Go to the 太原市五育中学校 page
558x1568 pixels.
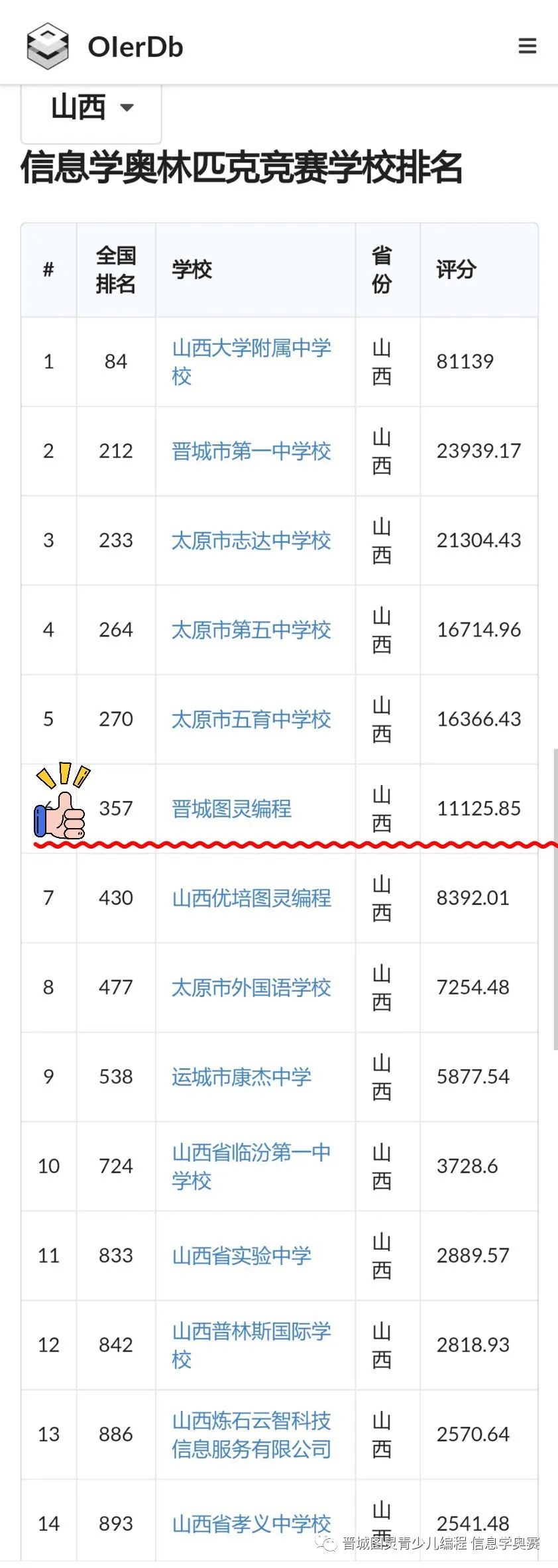click(251, 719)
